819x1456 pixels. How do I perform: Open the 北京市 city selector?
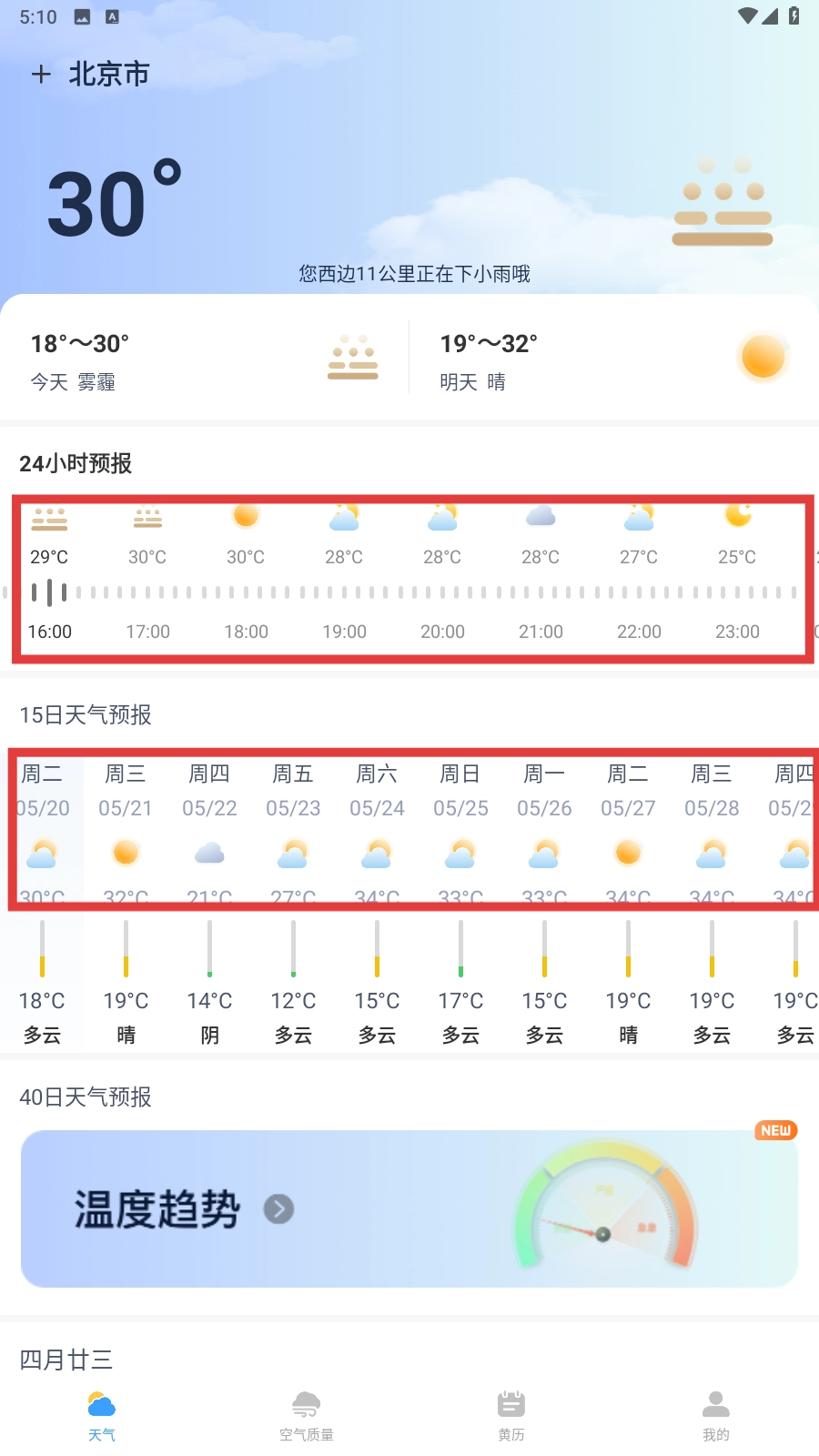pyautogui.click(x=109, y=75)
